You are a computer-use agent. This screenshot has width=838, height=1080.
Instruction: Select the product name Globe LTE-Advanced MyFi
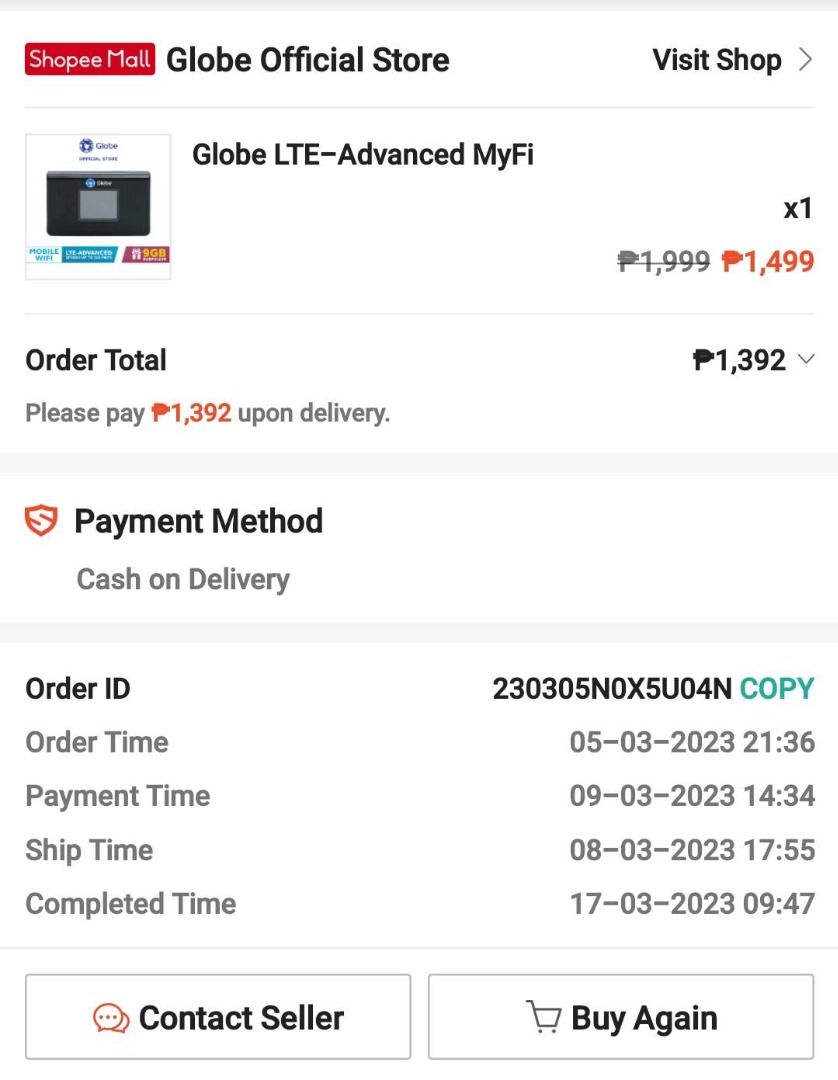[363, 154]
